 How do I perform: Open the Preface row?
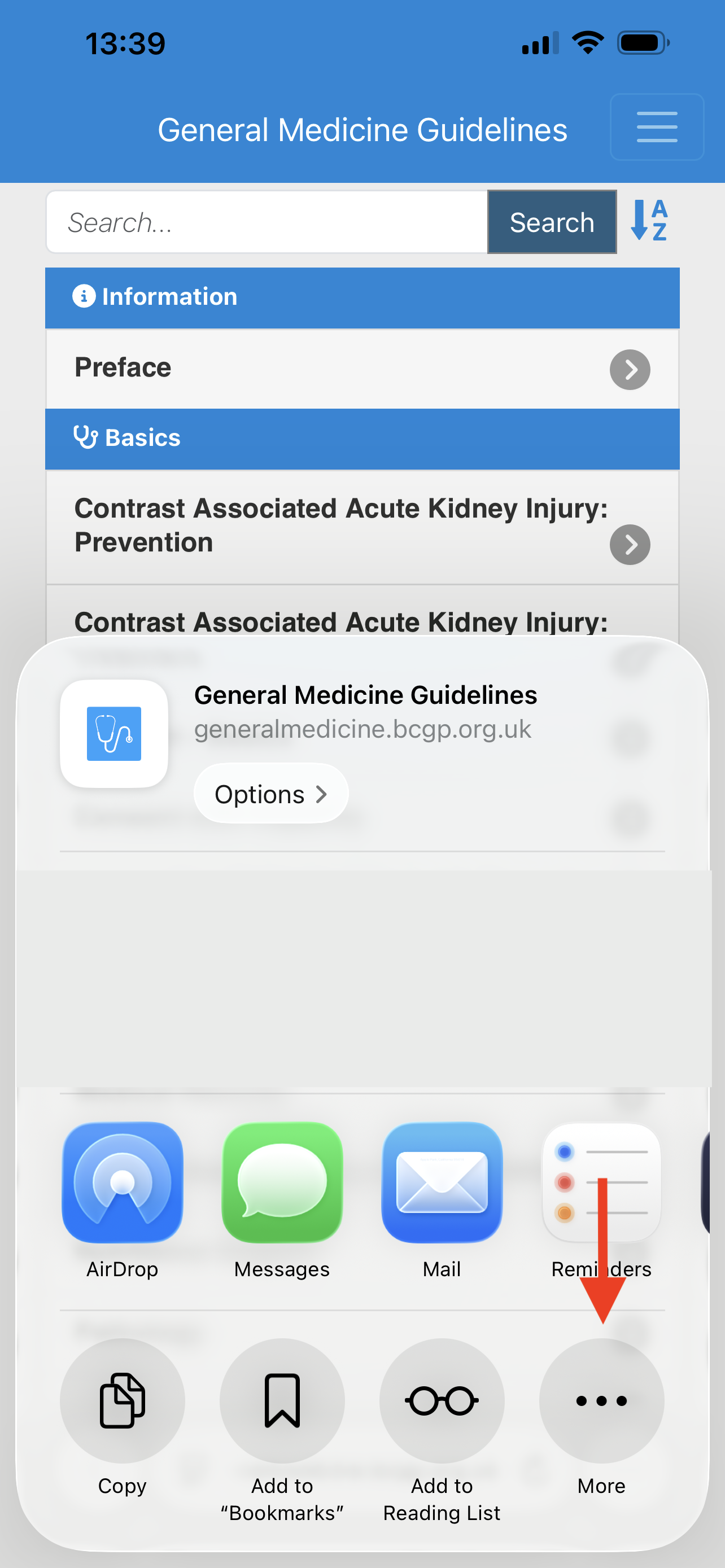coord(362,369)
